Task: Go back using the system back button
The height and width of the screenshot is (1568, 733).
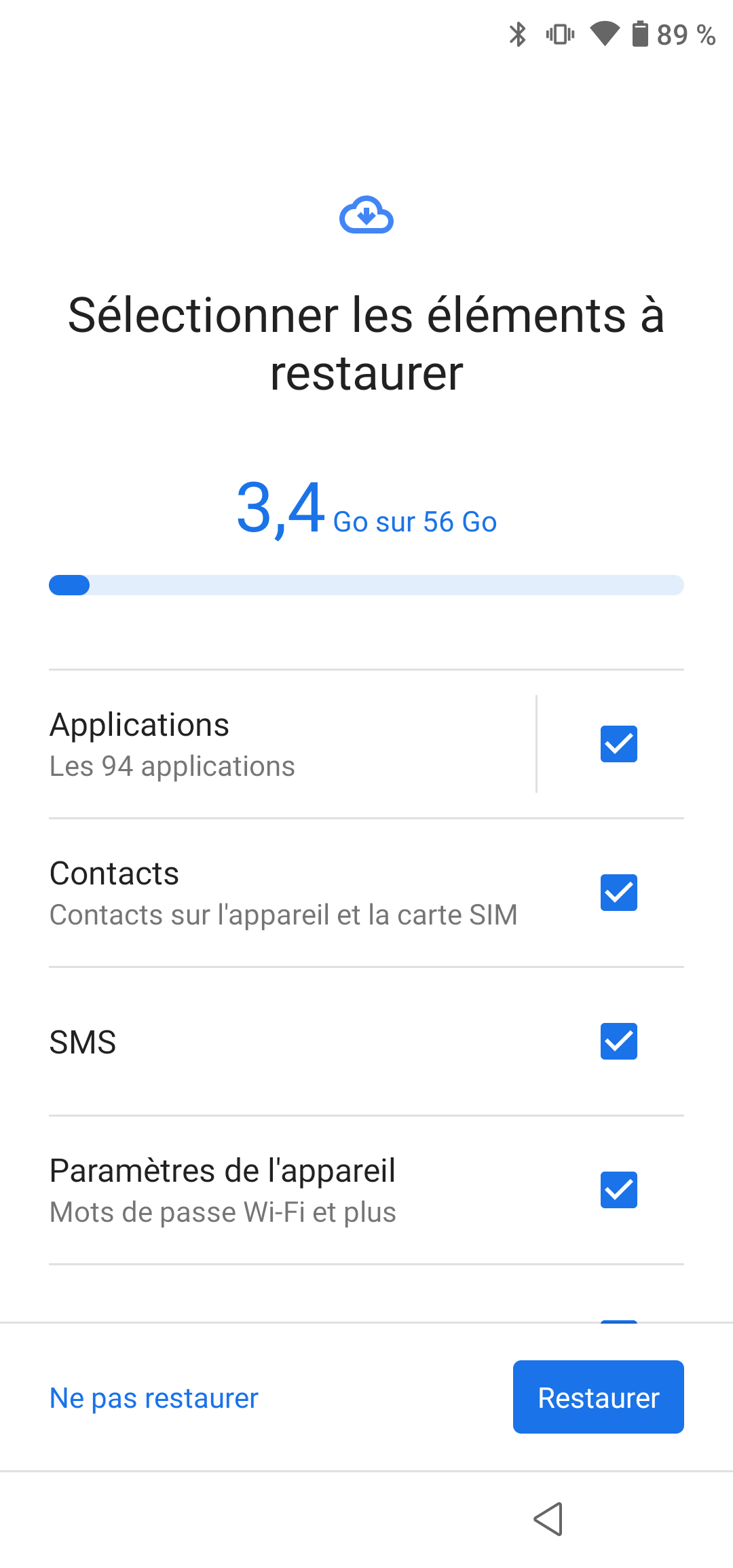Action: (548, 1518)
